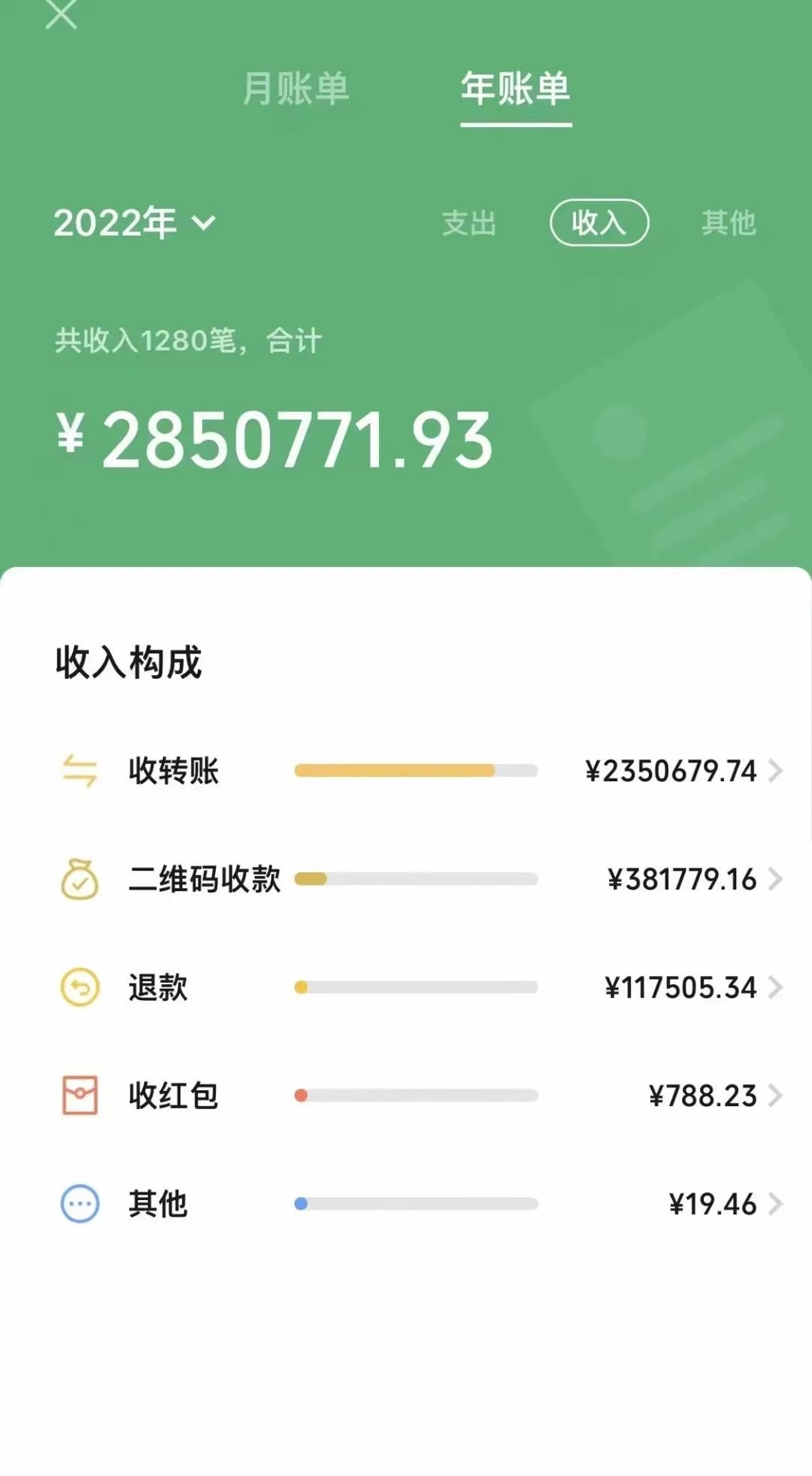Expand details for 收转账 row
The width and height of the screenshot is (812, 1476).
(x=776, y=770)
